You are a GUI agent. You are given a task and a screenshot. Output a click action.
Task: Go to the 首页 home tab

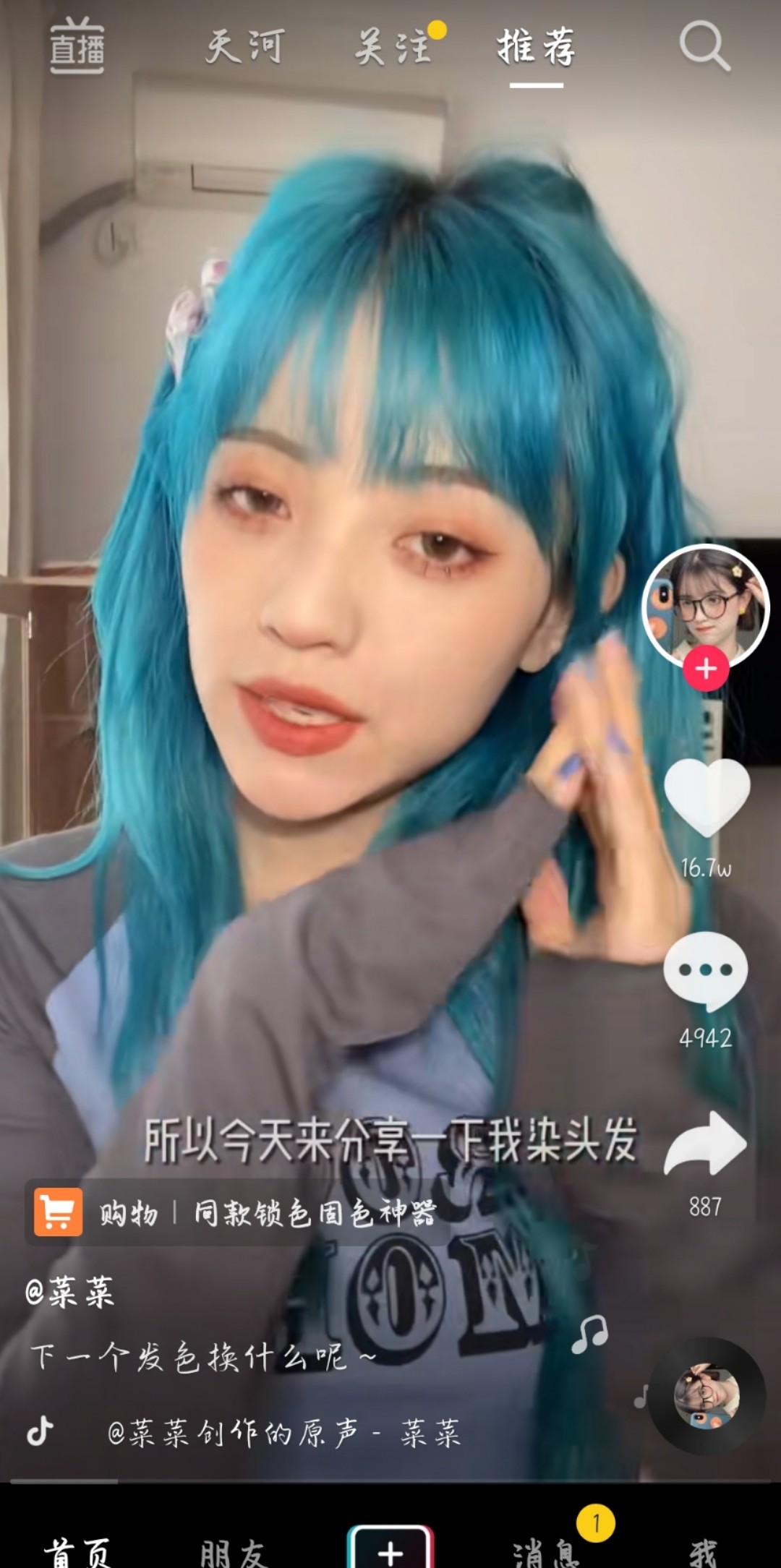point(77,1549)
